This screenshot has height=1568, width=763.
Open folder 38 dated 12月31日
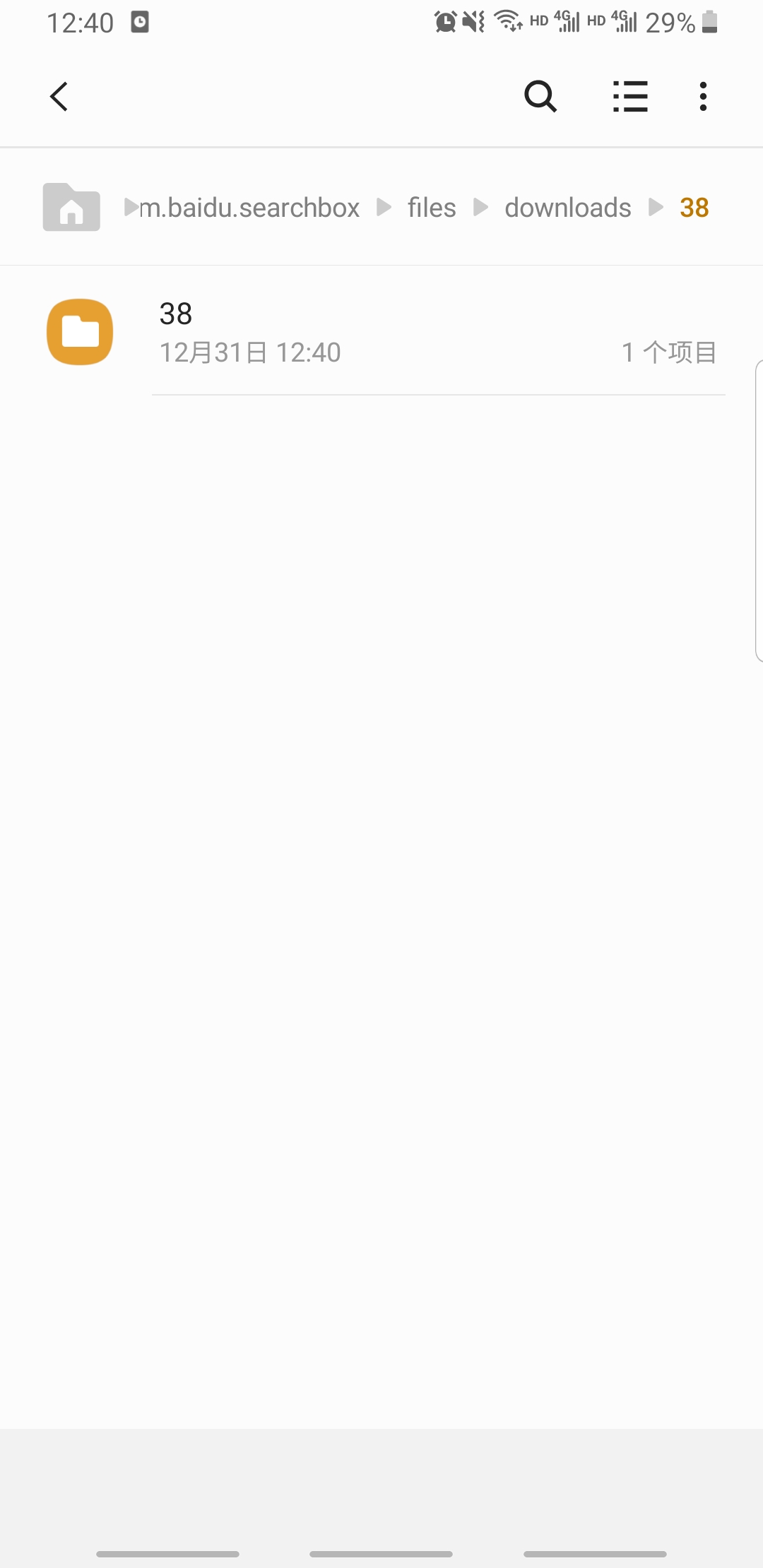381,332
